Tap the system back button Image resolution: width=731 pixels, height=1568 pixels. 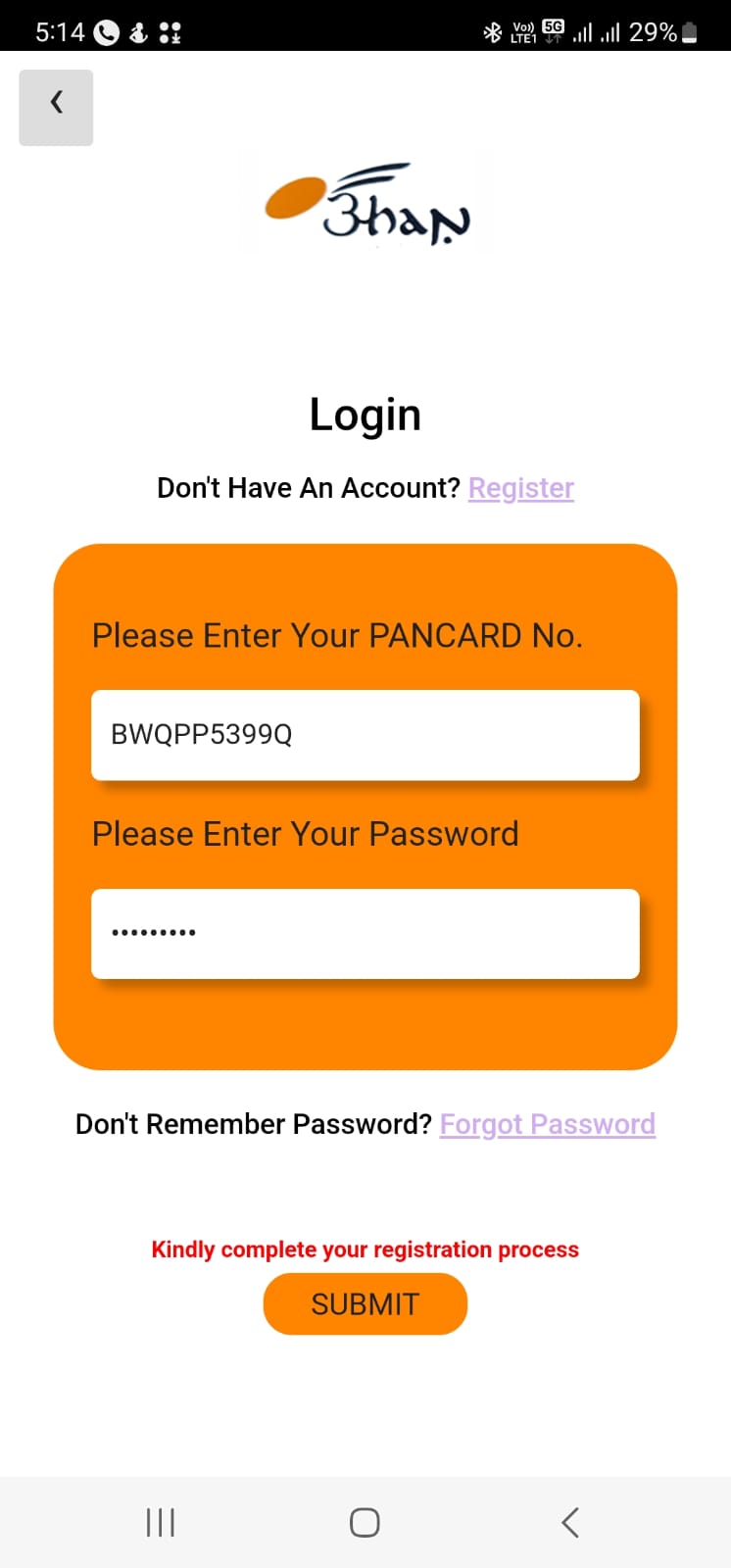point(570,1522)
